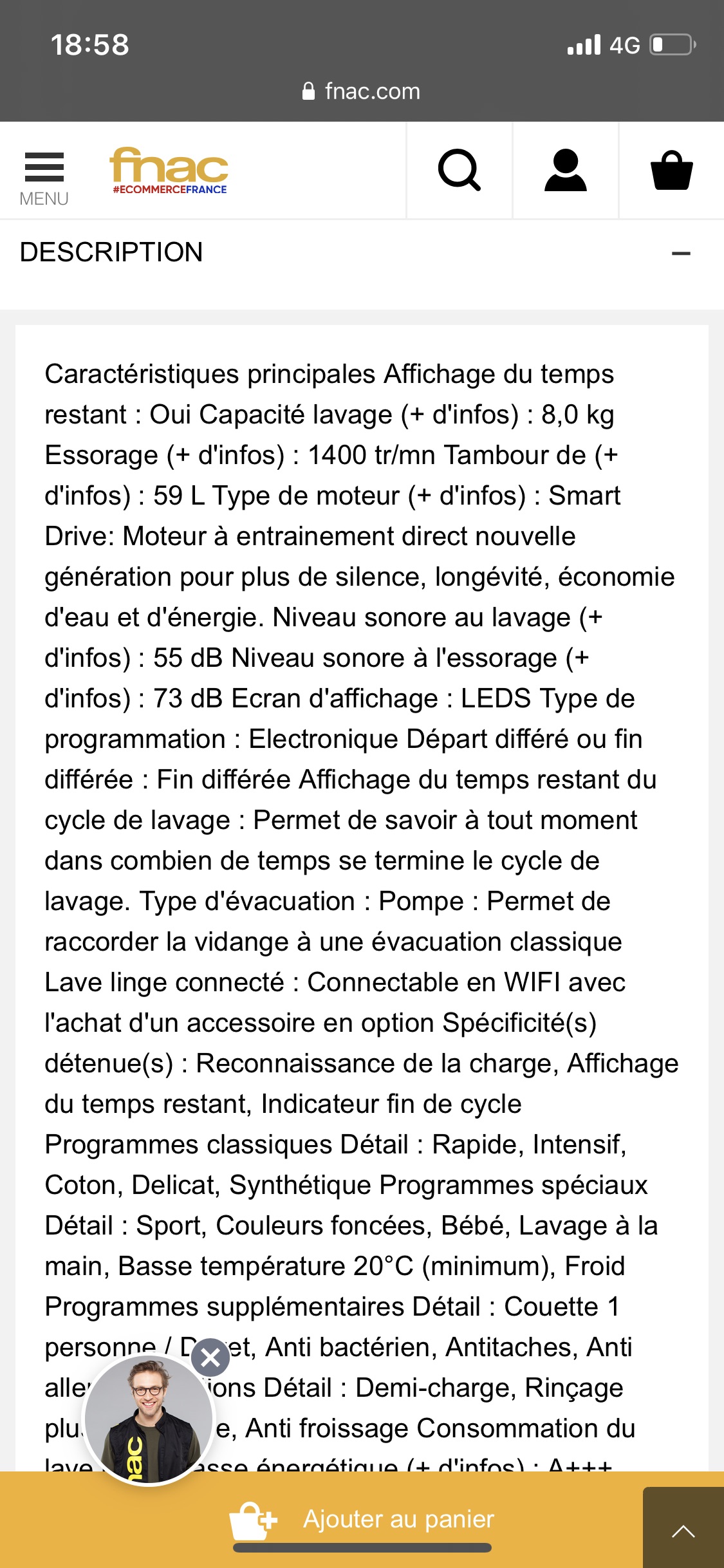Viewport: 724px width, 1568px height.
Task: Open the search magnifier icon
Action: [459, 171]
